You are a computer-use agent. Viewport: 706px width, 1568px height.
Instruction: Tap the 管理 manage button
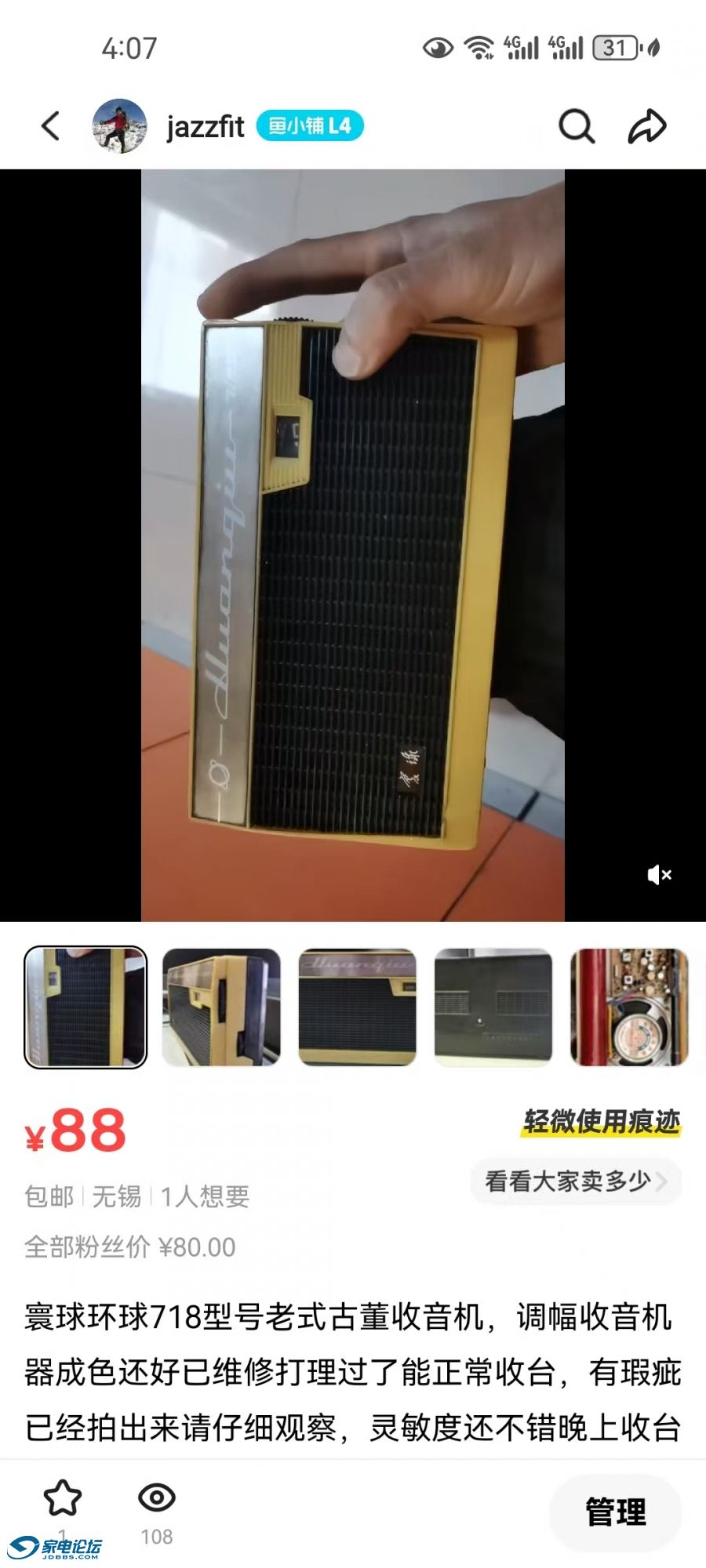(x=616, y=1512)
